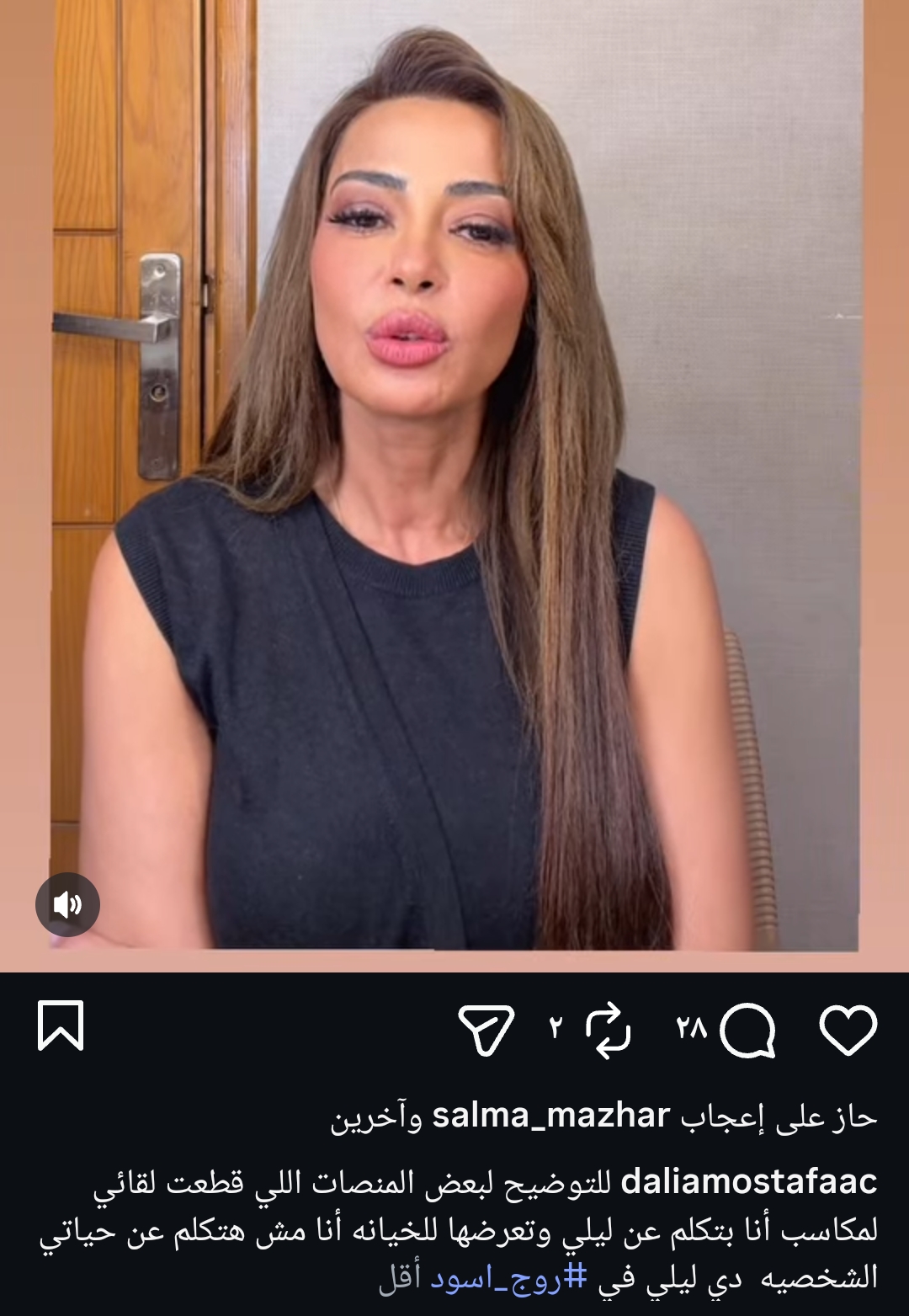This screenshot has height=1316, width=909.
Task: Collapse the caption with أقل
Action: pos(400,1277)
